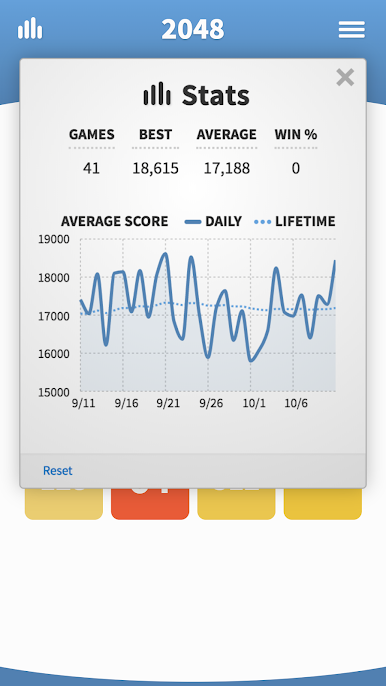Open the hamburger menu
This screenshot has height=686, width=386.
pos(351,30)
